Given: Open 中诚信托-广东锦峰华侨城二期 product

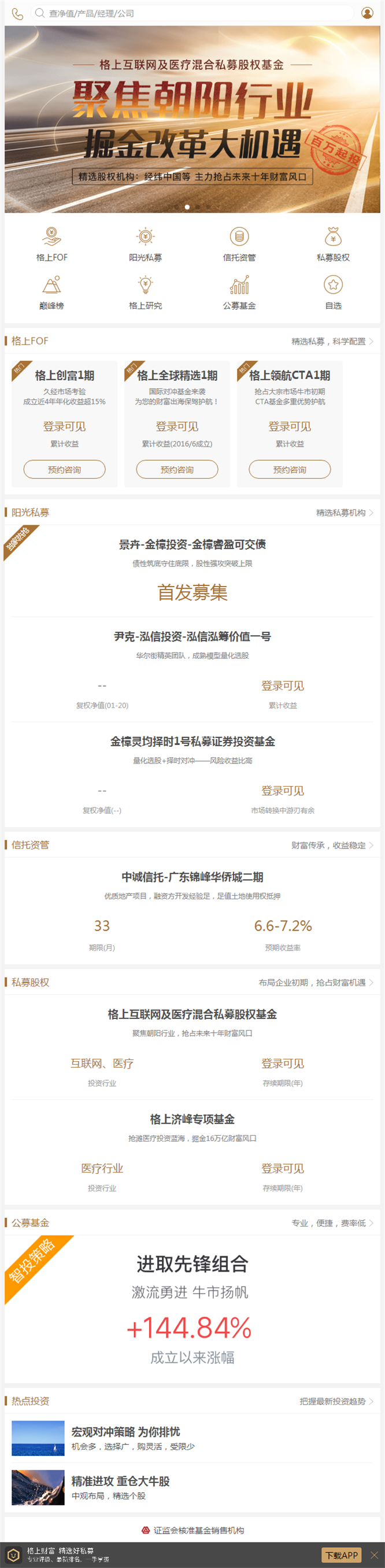Looking at the screenshot, I should (x=192, y=877).
